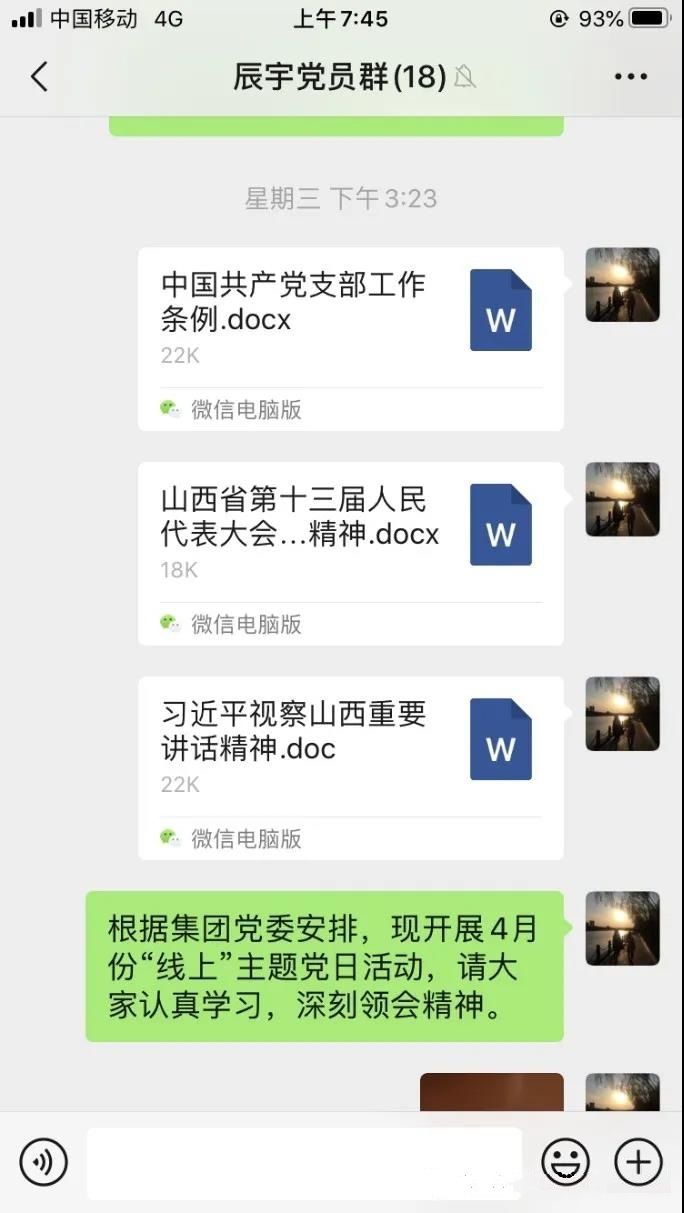Go back from 辰宇党员群 chat
The height and width of the screenshot is (1213, 684).
[39, 77]
